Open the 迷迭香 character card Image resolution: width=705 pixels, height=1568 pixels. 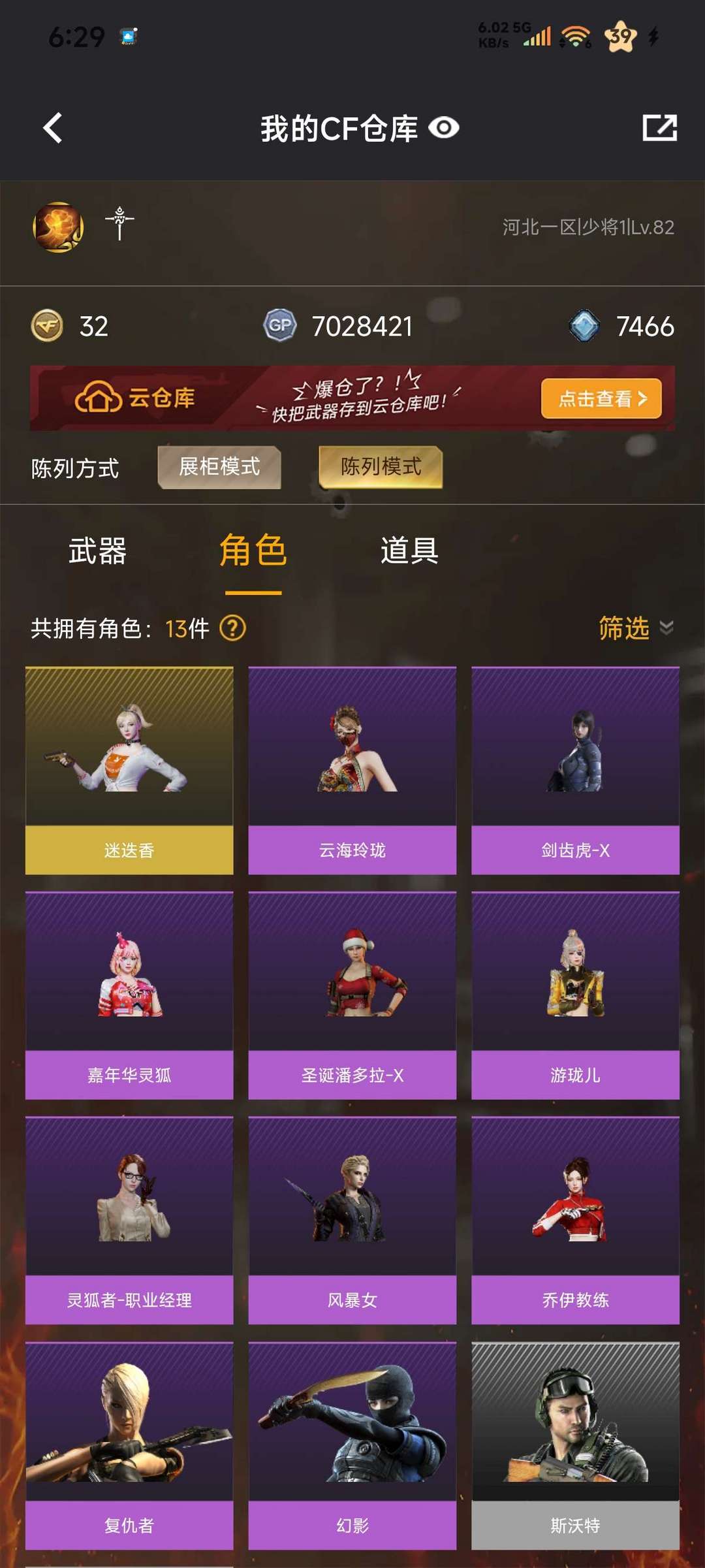click(129, 771)
